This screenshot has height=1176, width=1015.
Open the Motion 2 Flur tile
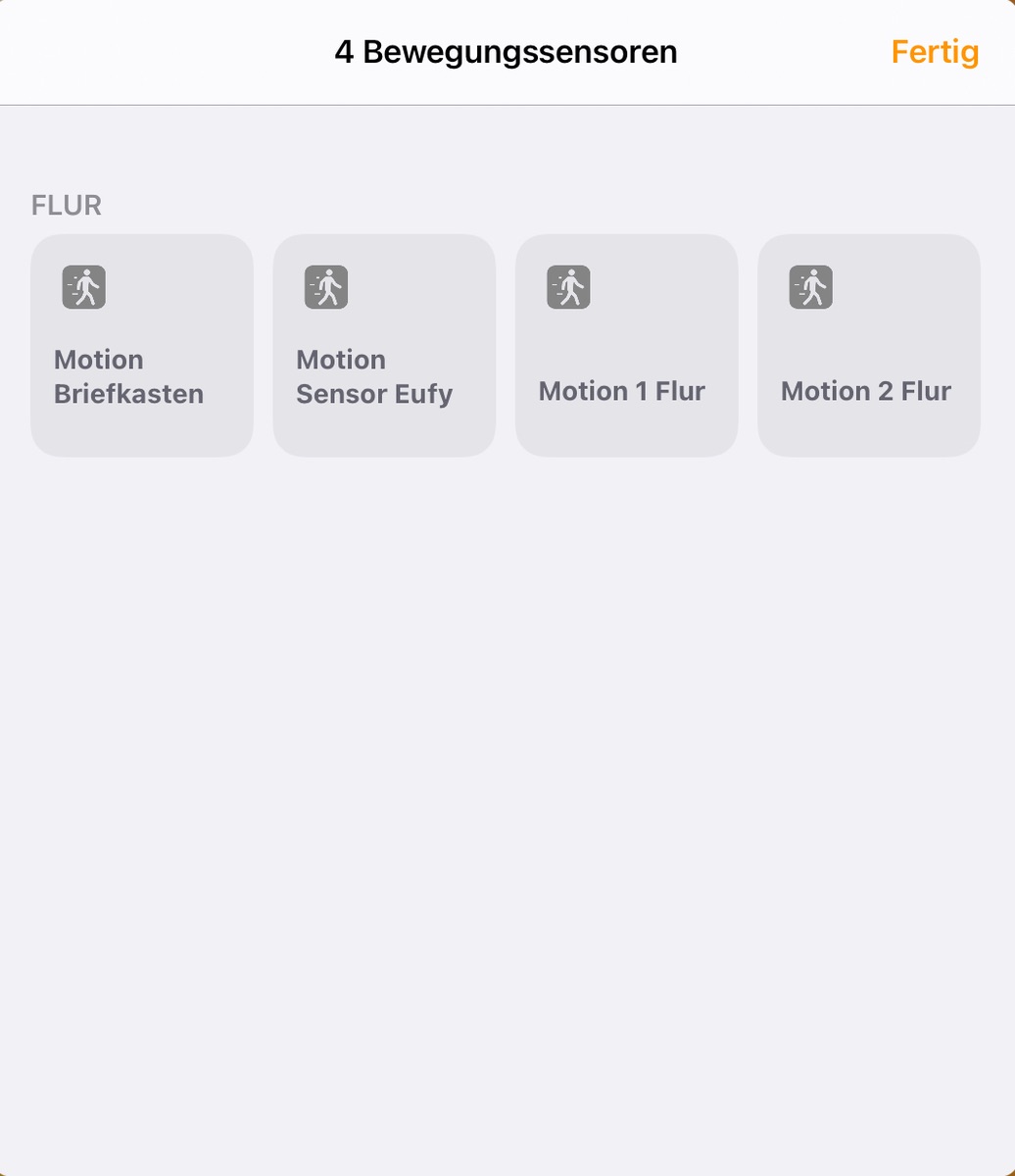(868, 345)
